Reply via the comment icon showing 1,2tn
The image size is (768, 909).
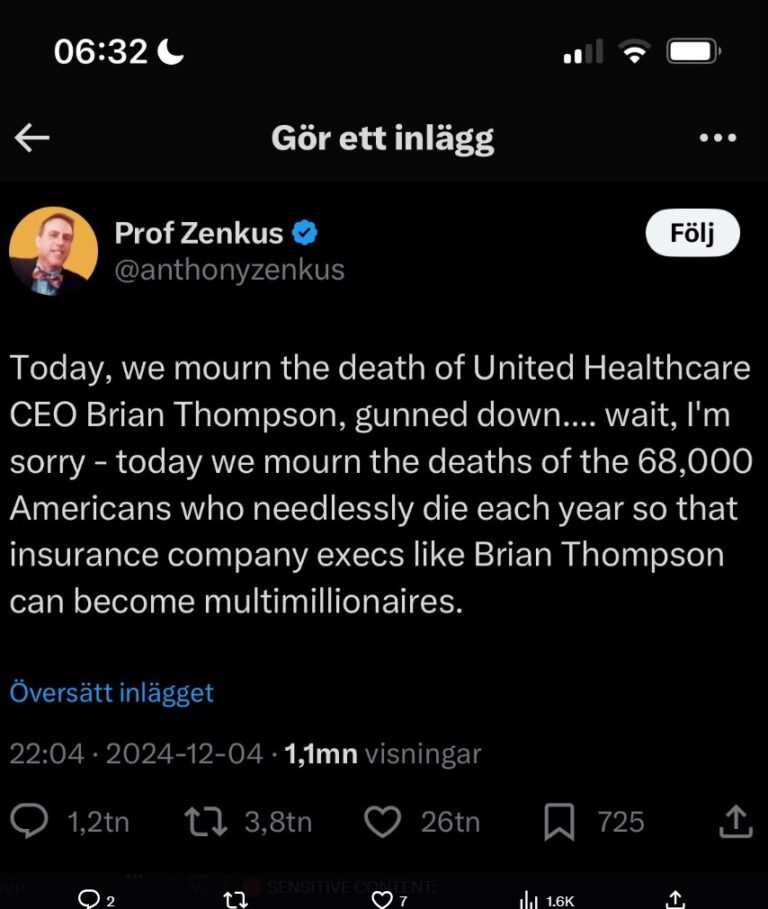(33, 822)
